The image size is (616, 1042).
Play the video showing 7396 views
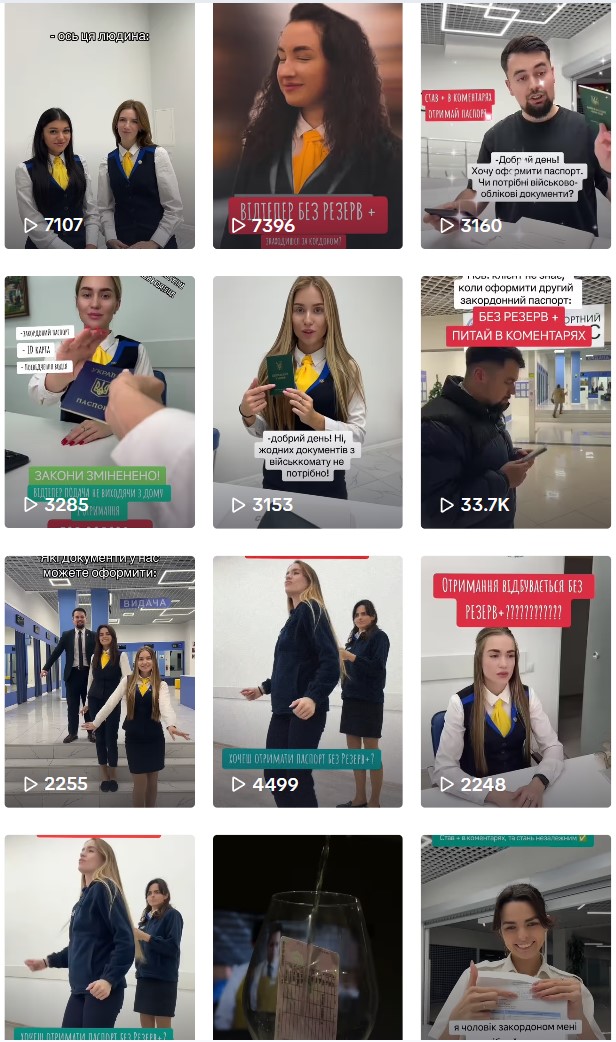(x=307, y=125)
